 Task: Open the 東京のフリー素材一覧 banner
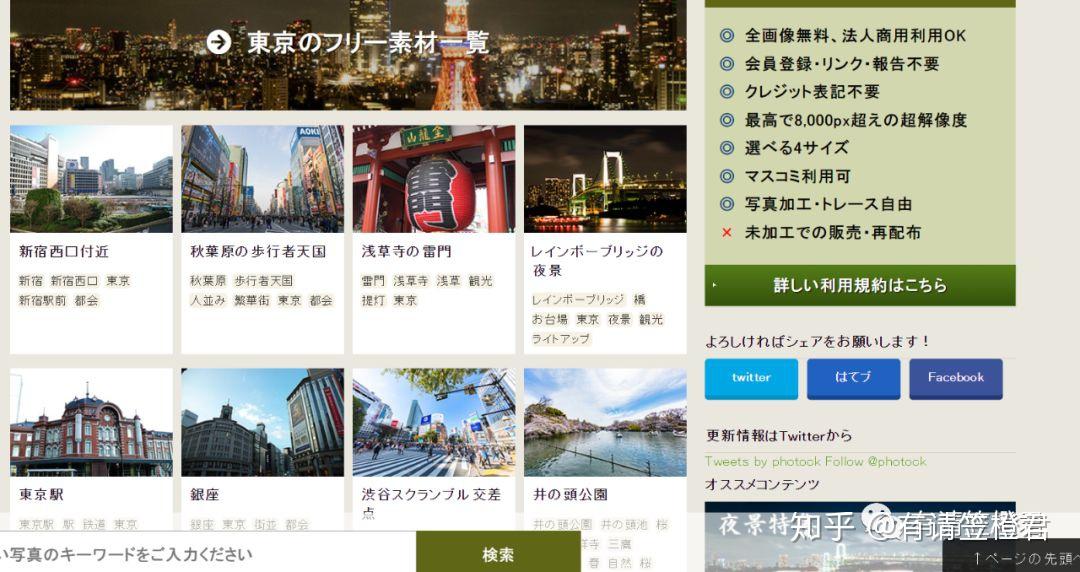pyautogui.click(x=348, y=43)
